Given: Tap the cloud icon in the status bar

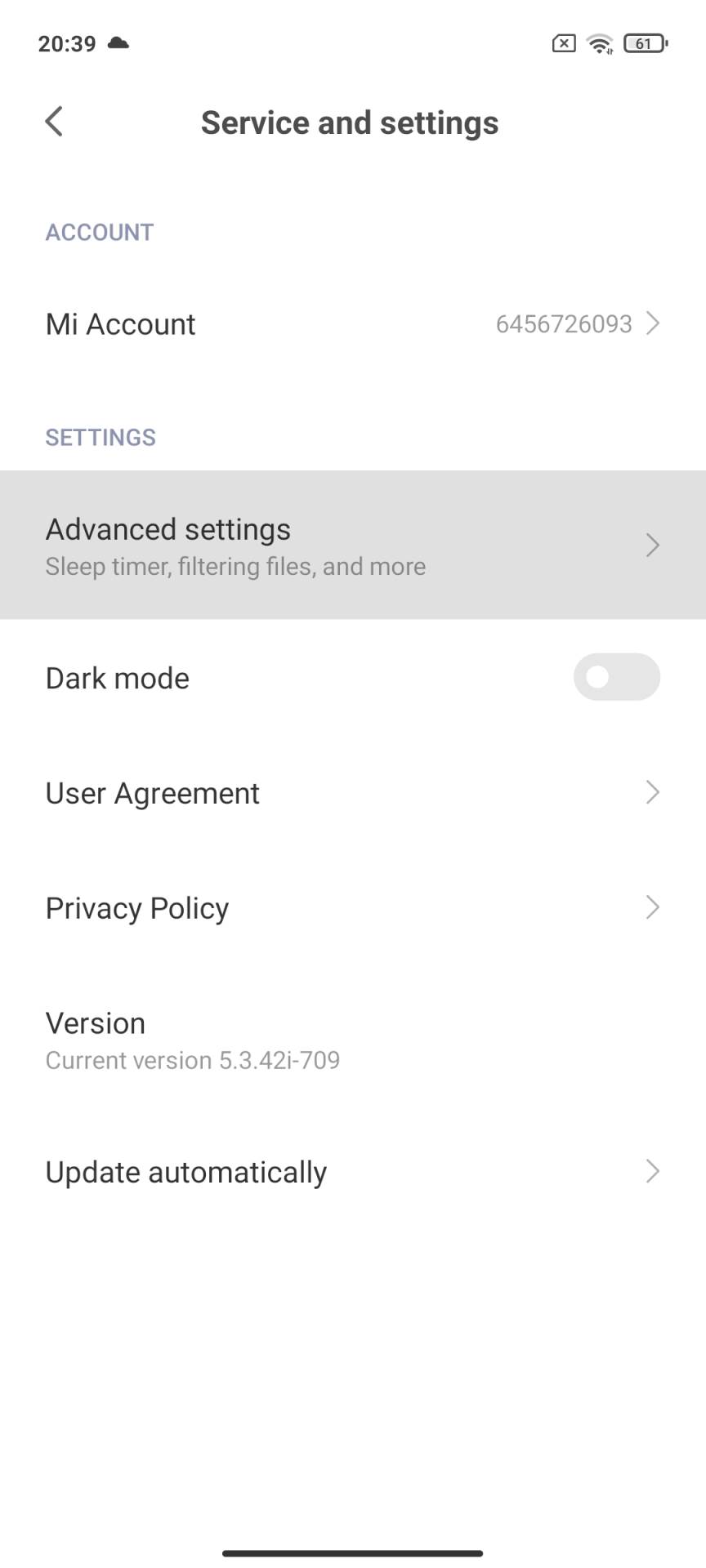Looking at the screenshot, I should [x=117, y=42].
